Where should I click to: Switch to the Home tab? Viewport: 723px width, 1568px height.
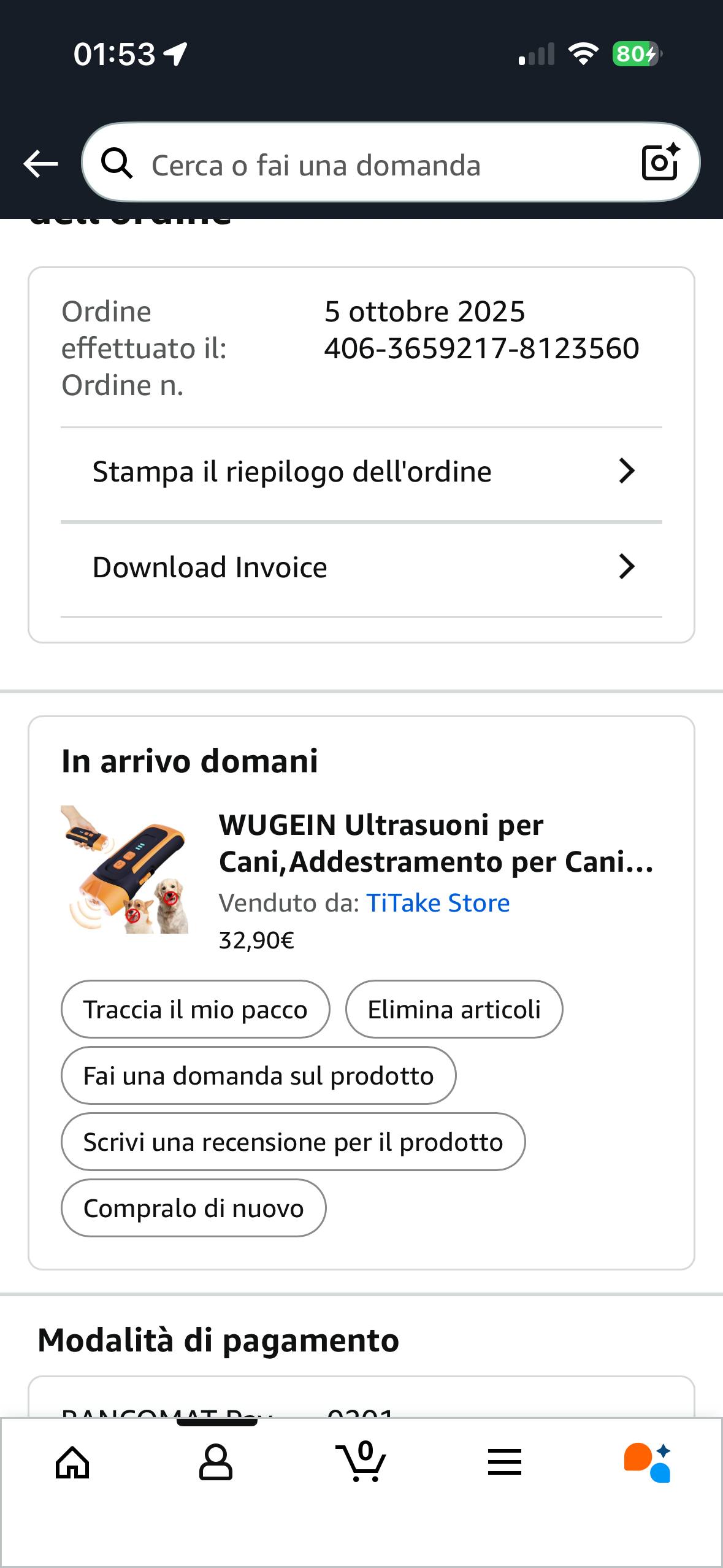(72, 1462)
